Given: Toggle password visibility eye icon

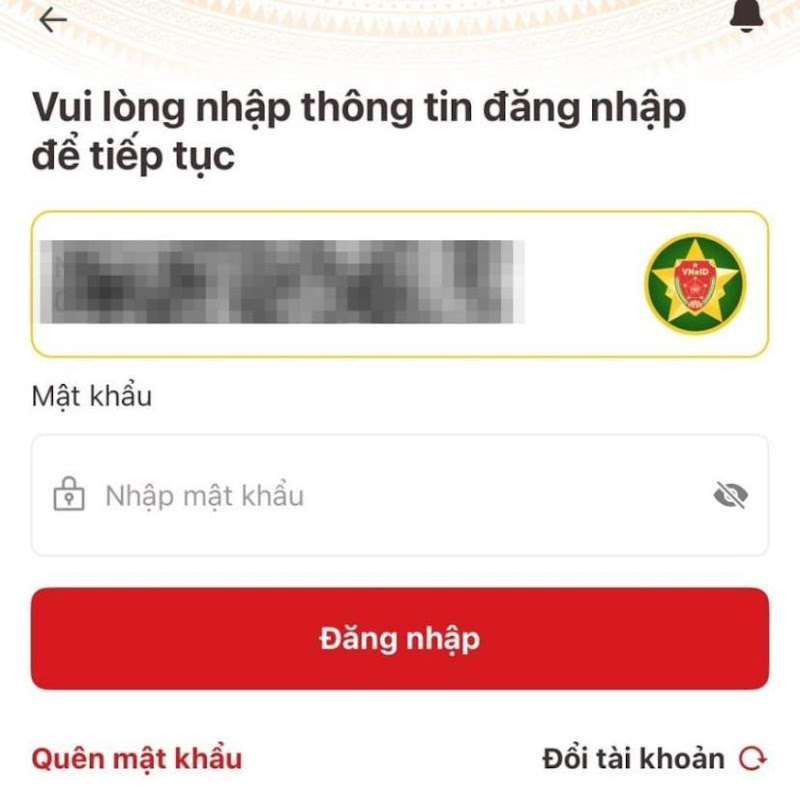Looking at the screenshot, I should click(731, 495).
